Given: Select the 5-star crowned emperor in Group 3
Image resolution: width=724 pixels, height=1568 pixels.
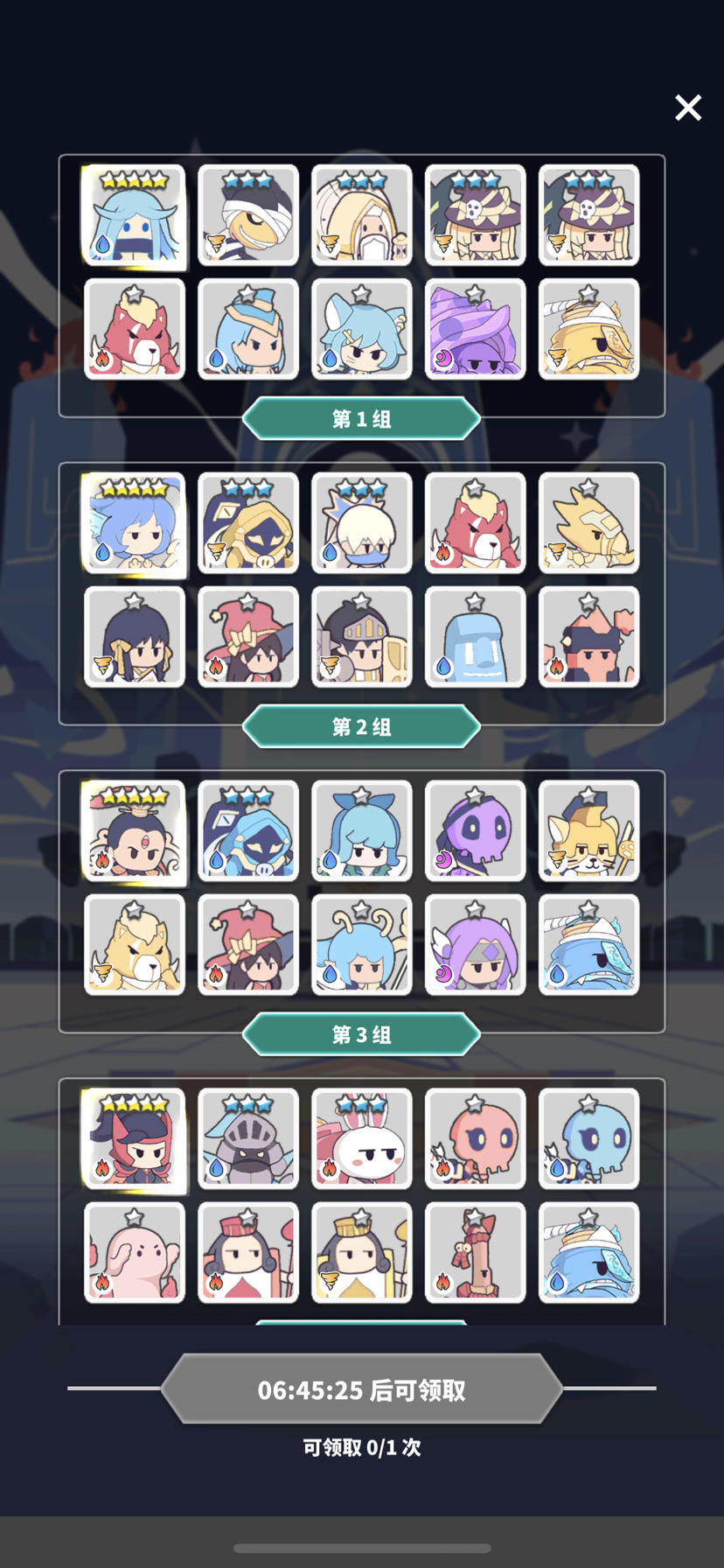Looking at the screenshot, I should pyautogui.click(x=134, y=833).
